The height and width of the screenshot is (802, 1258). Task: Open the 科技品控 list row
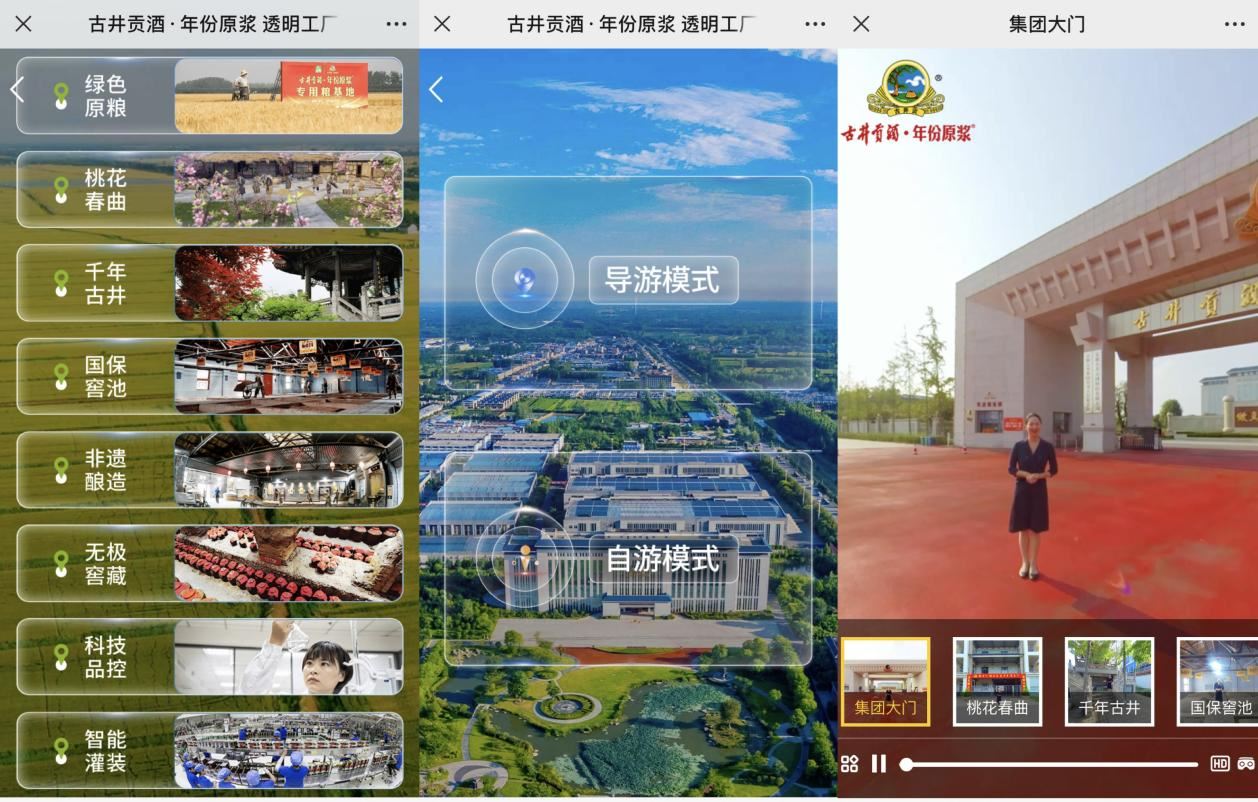209,657
